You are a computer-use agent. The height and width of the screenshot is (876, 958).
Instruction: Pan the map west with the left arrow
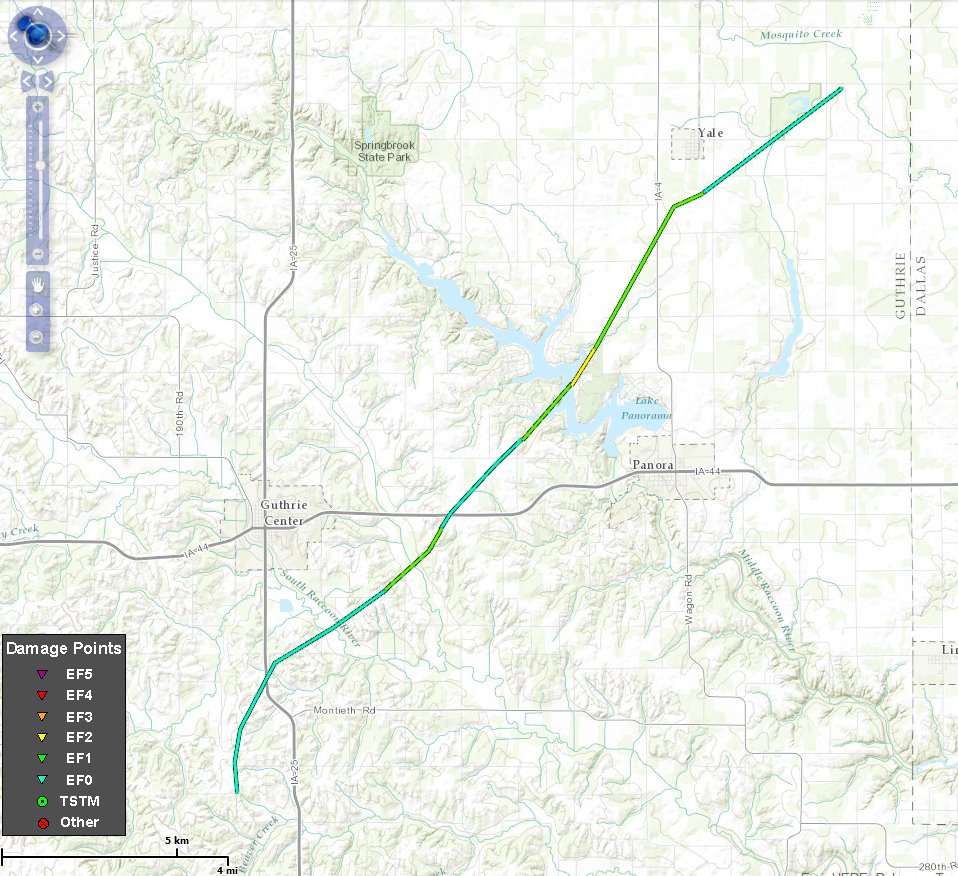click(14, 38)
